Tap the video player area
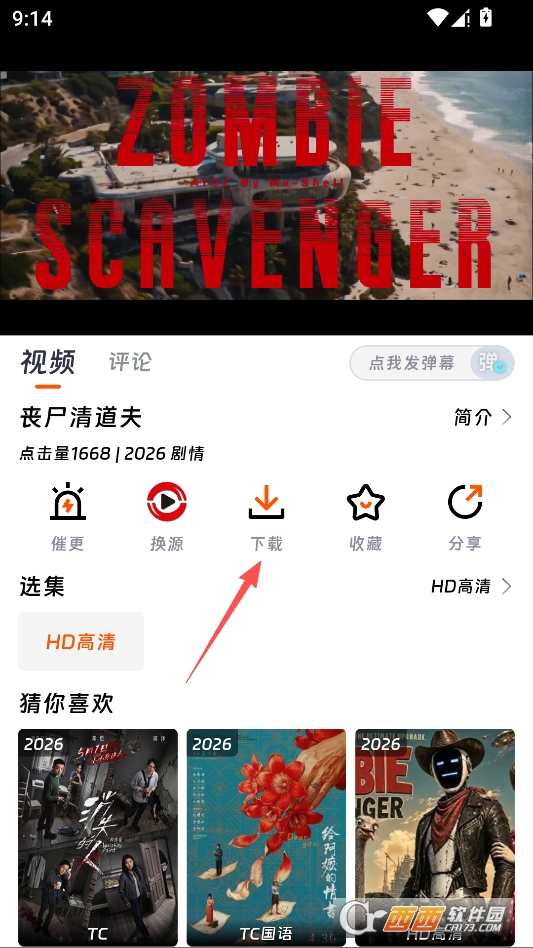The image size is (533, 948). (266, 185)
